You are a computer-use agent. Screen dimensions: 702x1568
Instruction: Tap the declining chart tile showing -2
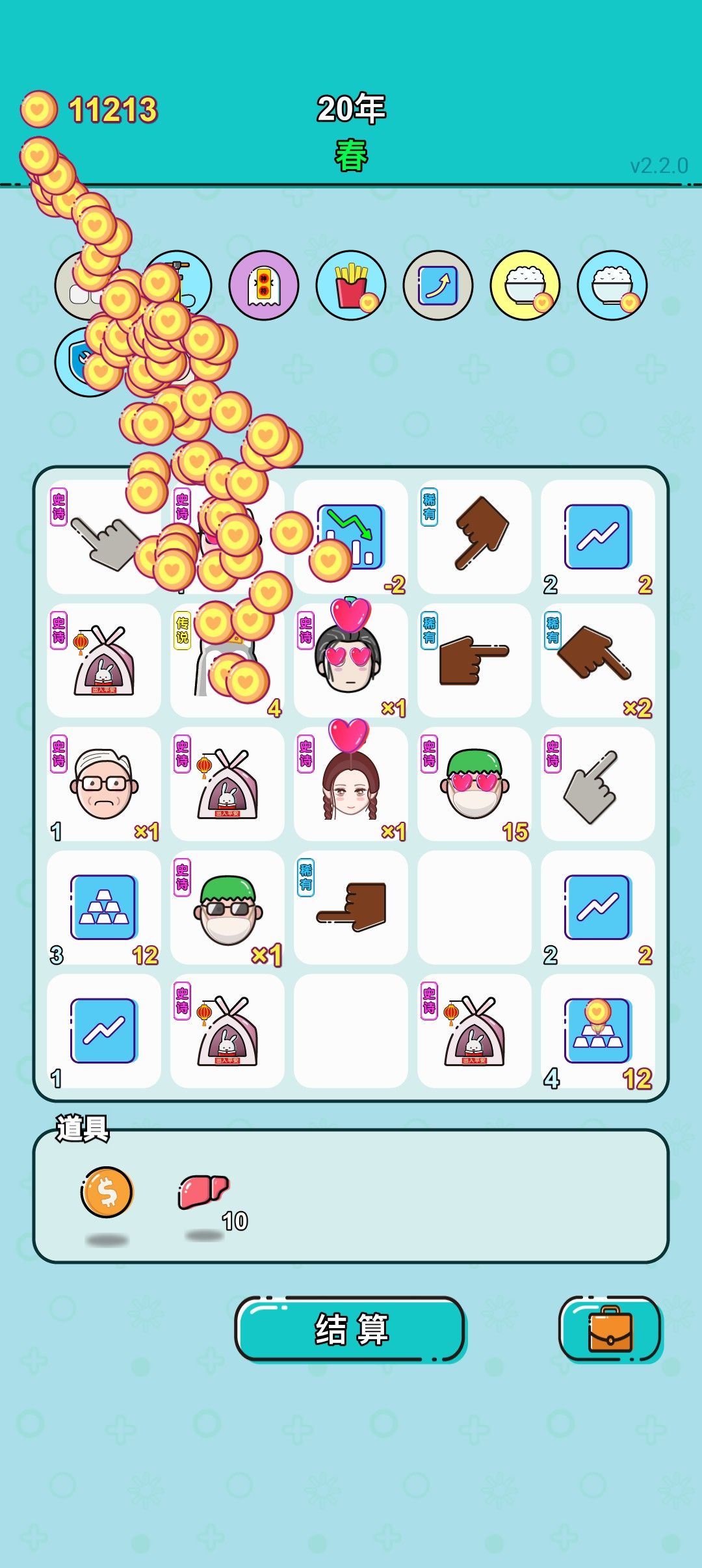click(351, 537)
